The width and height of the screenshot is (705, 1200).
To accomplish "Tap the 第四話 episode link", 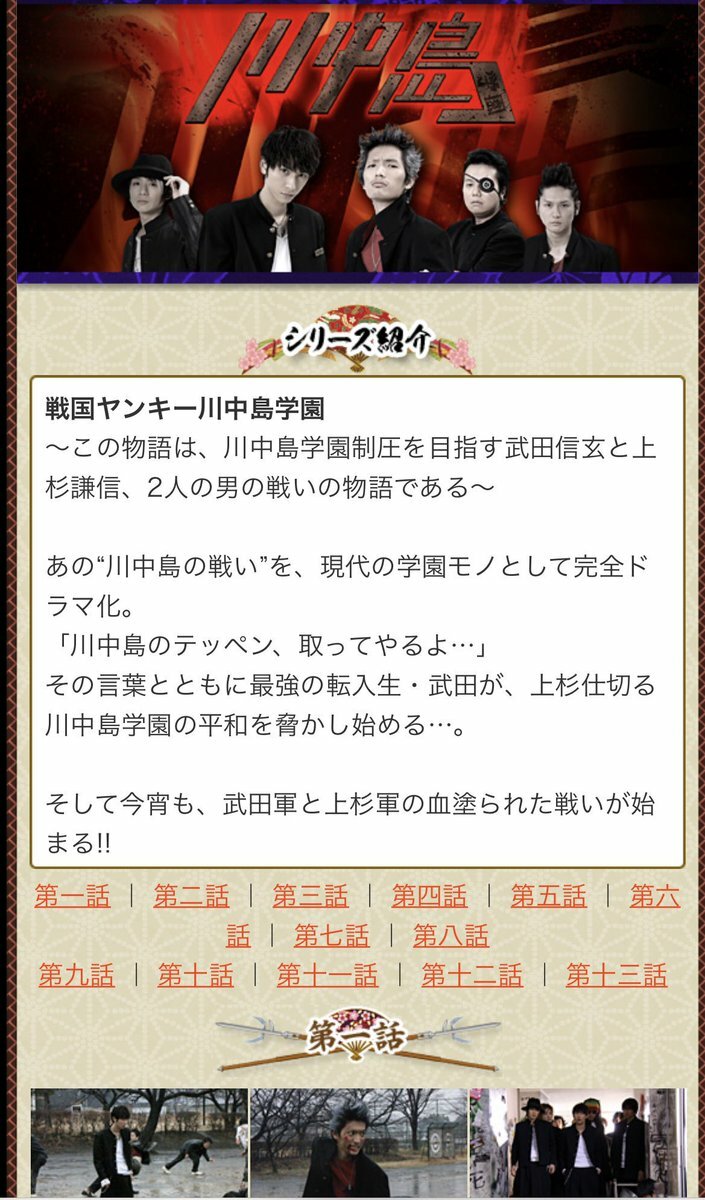I will [x=429, y=896].
